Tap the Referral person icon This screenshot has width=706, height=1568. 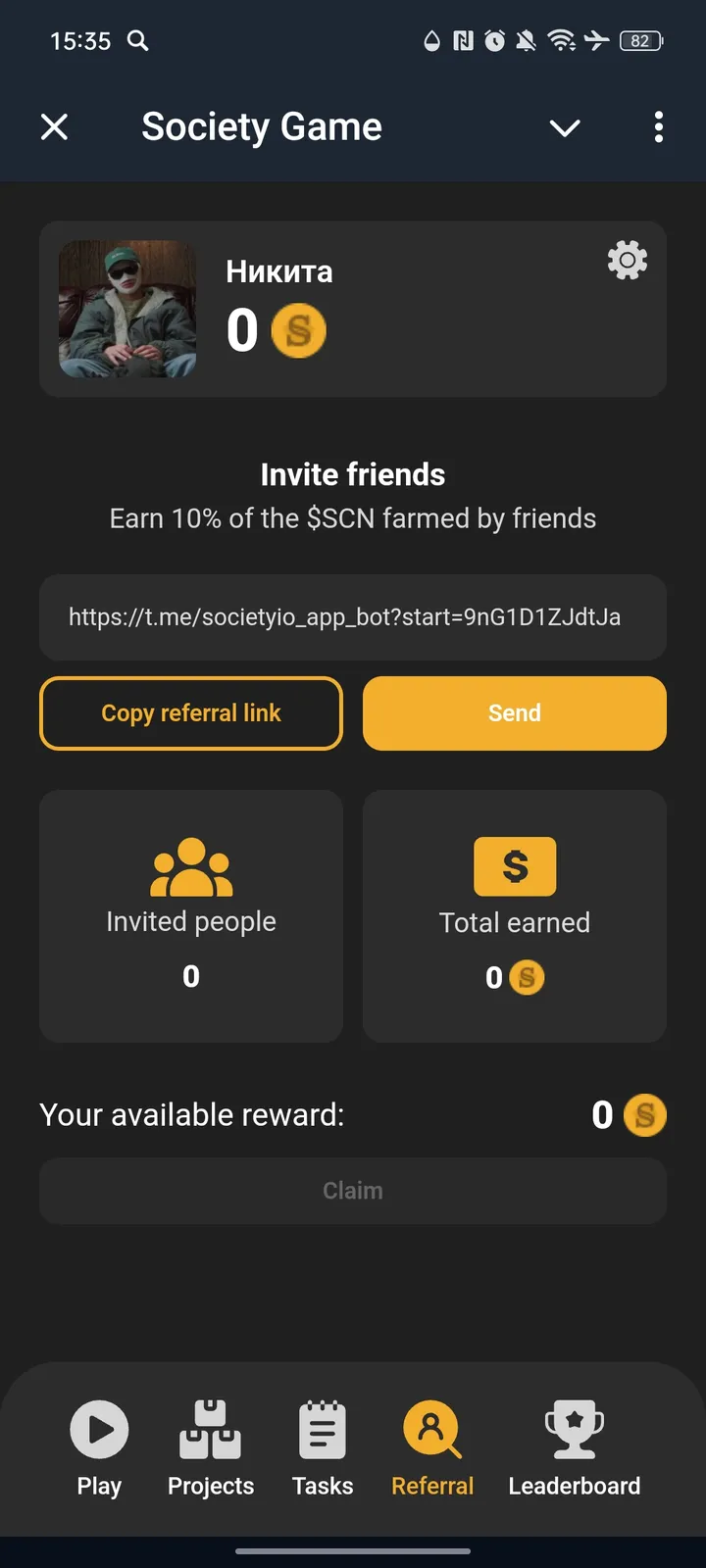coord(432,1428)
